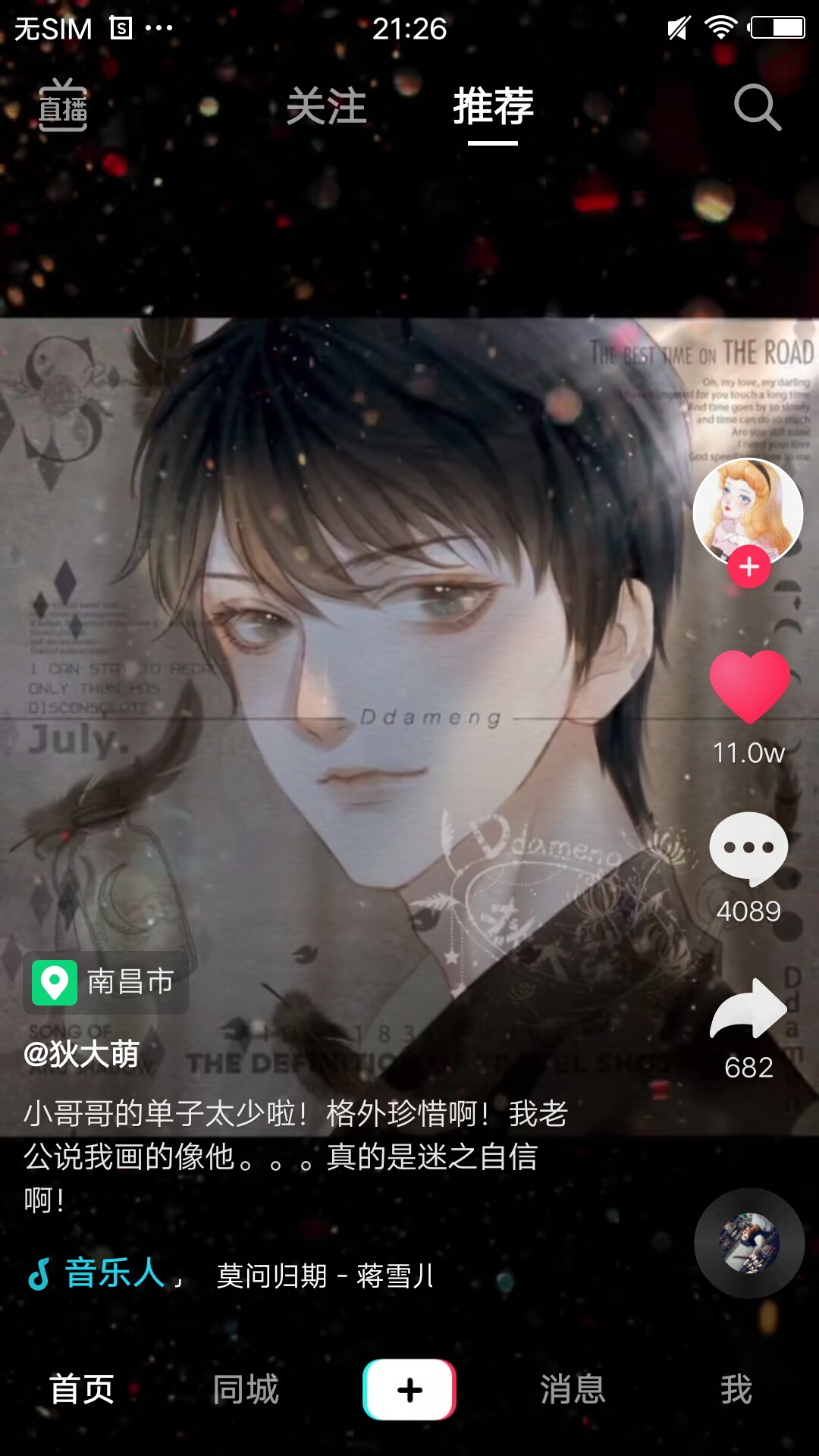Open the search magnifier

tap(758, 107)
